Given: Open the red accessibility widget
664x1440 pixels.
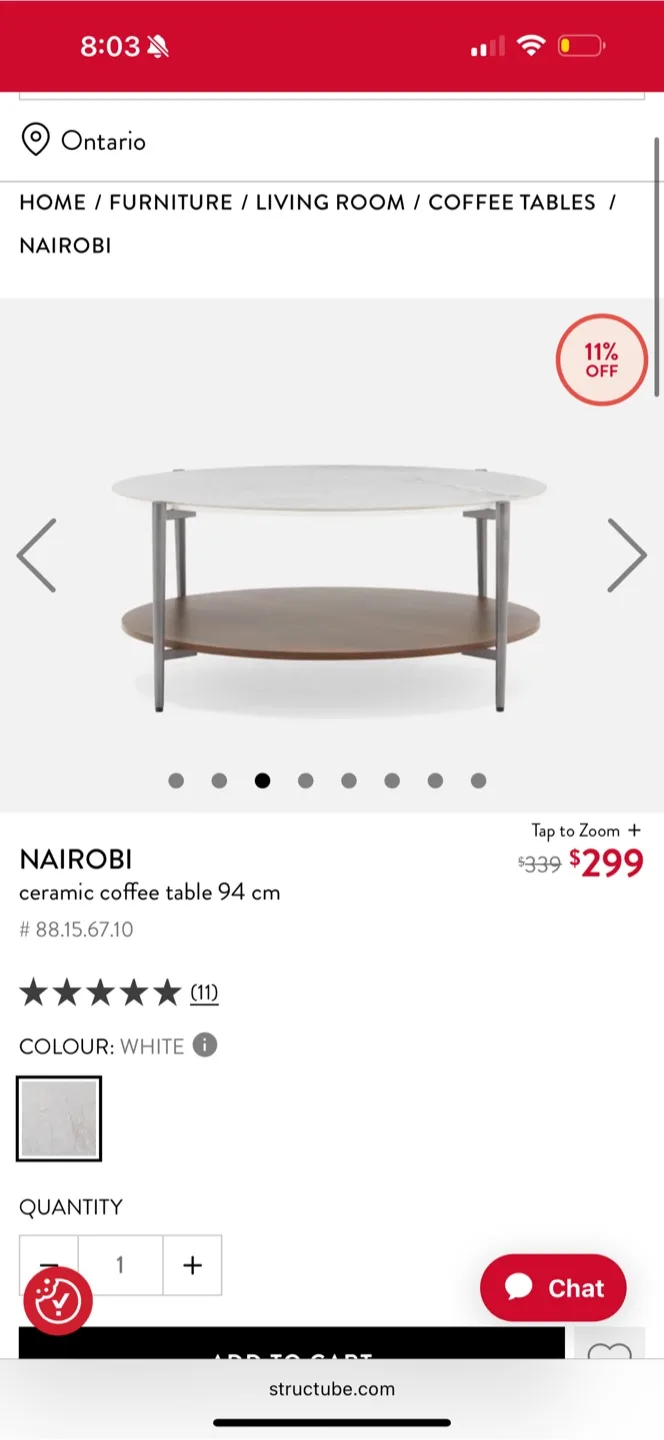Looking at the screenshot, I should (58, 1301).
